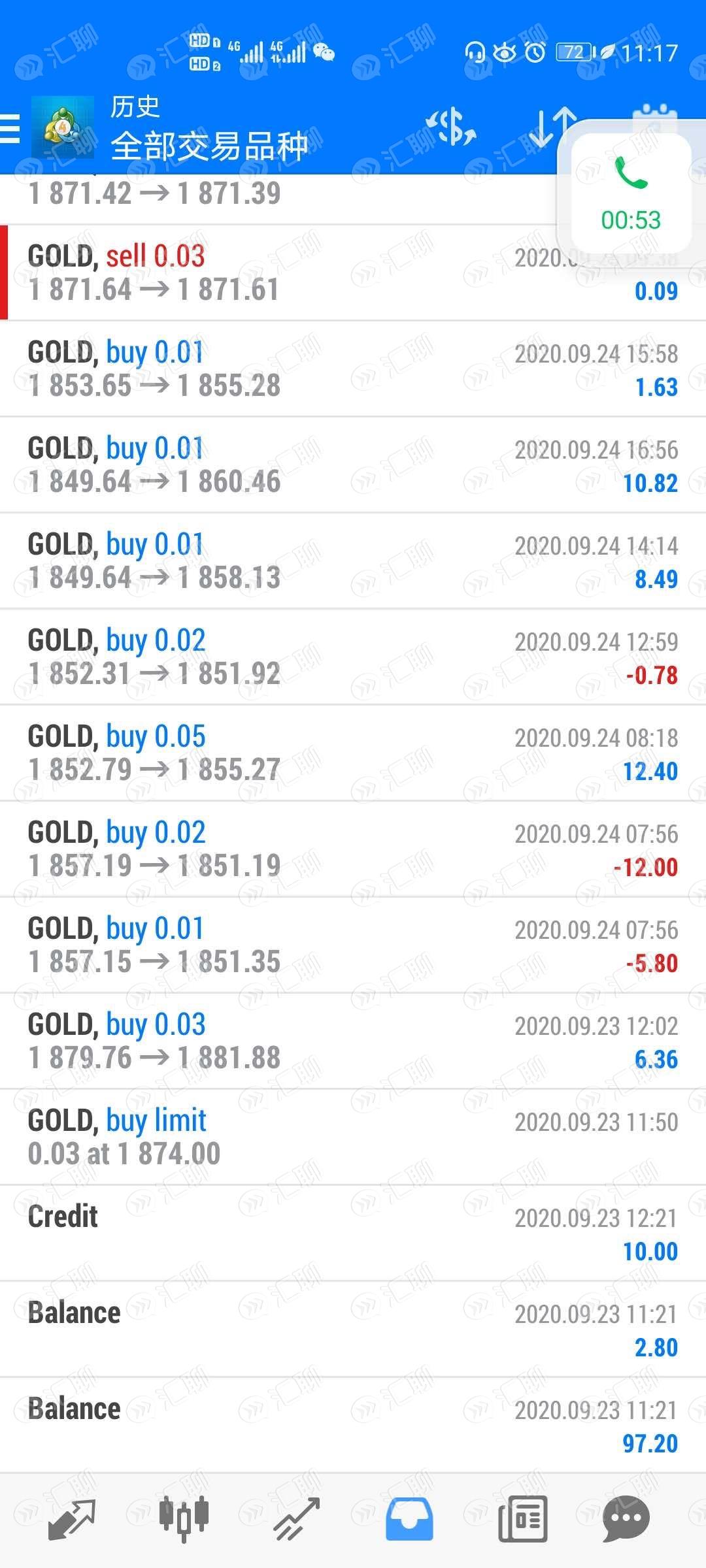Open the GOLD buy trade with profit 1.63
The height and width of the screenshot is (1568, 706).
(353, 369)
